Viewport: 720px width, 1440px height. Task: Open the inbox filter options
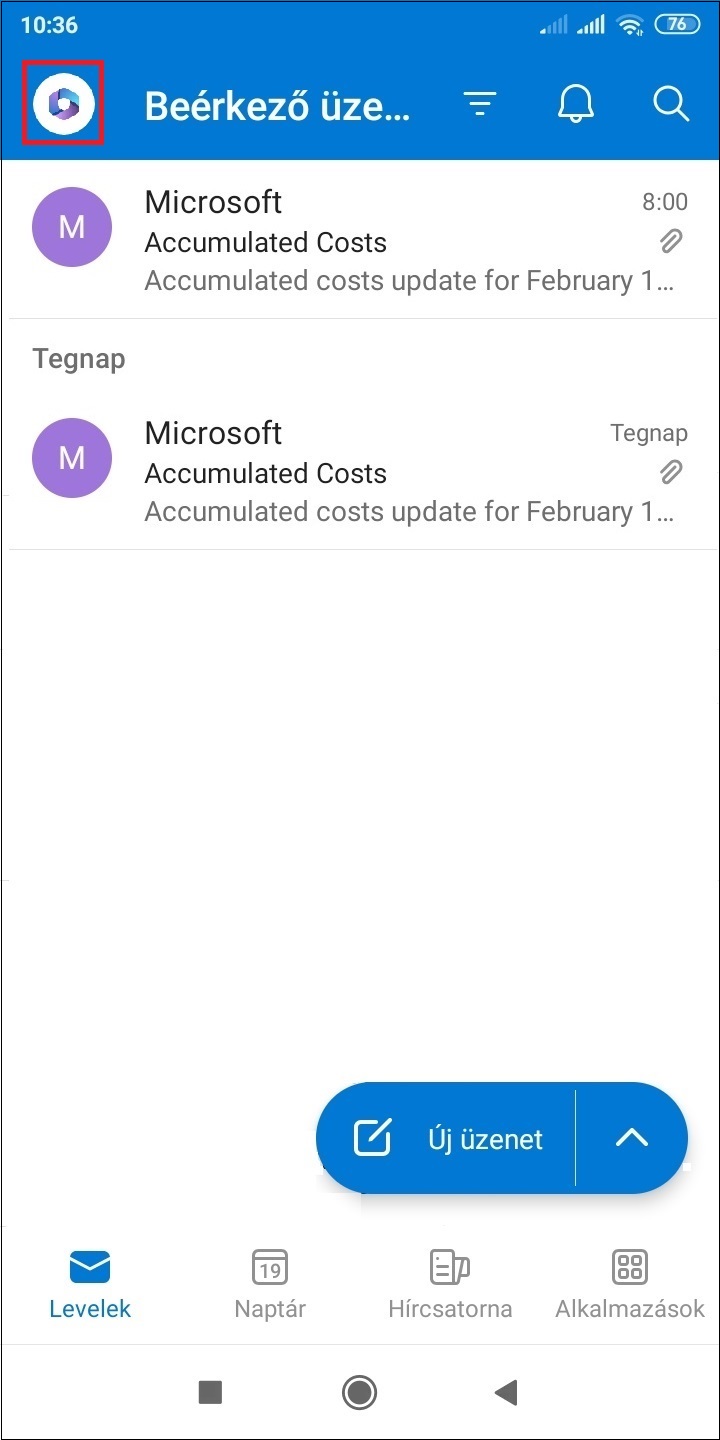480,103
